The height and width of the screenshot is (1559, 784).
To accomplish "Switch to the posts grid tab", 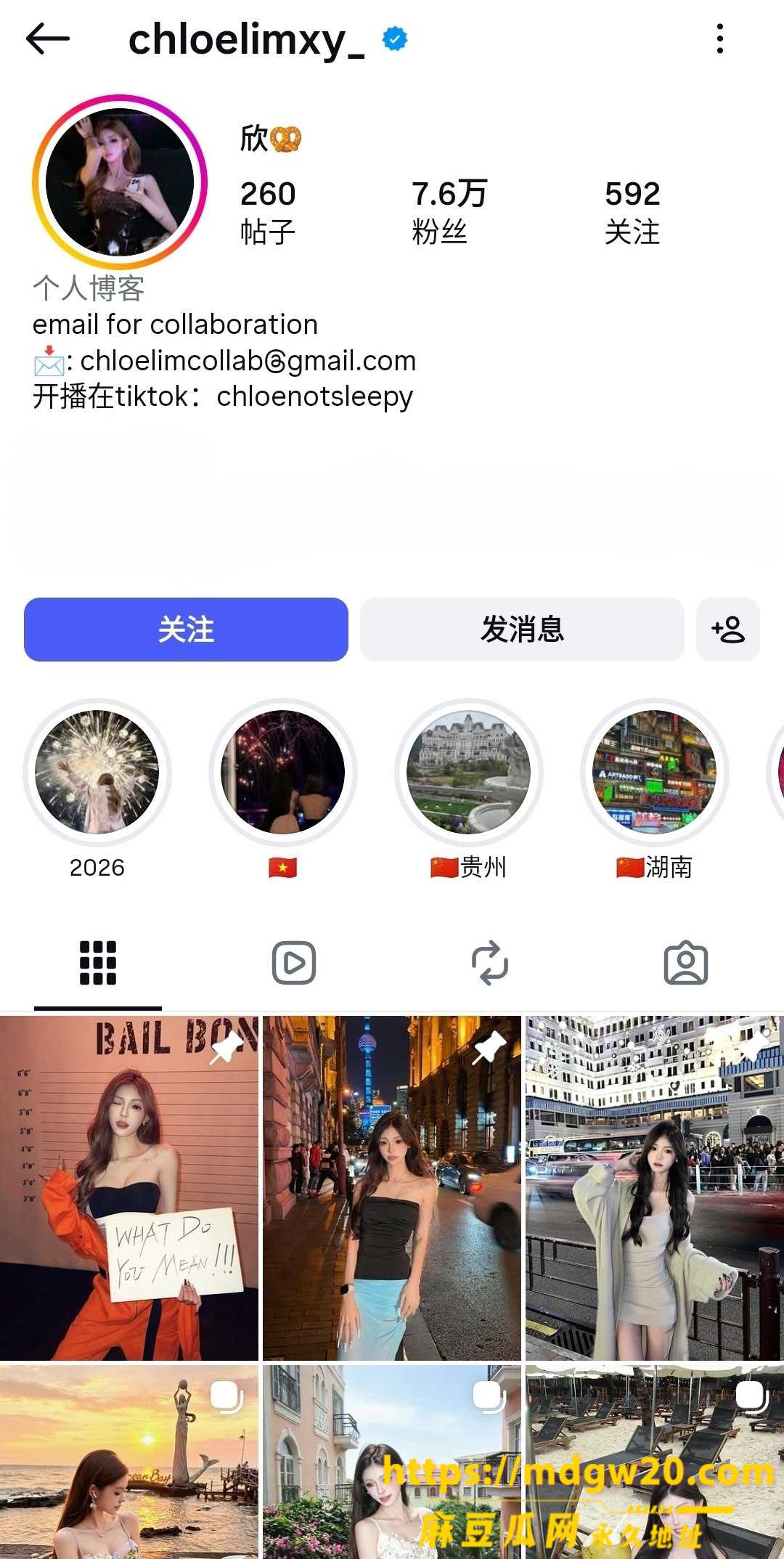I will pos(98,964).
